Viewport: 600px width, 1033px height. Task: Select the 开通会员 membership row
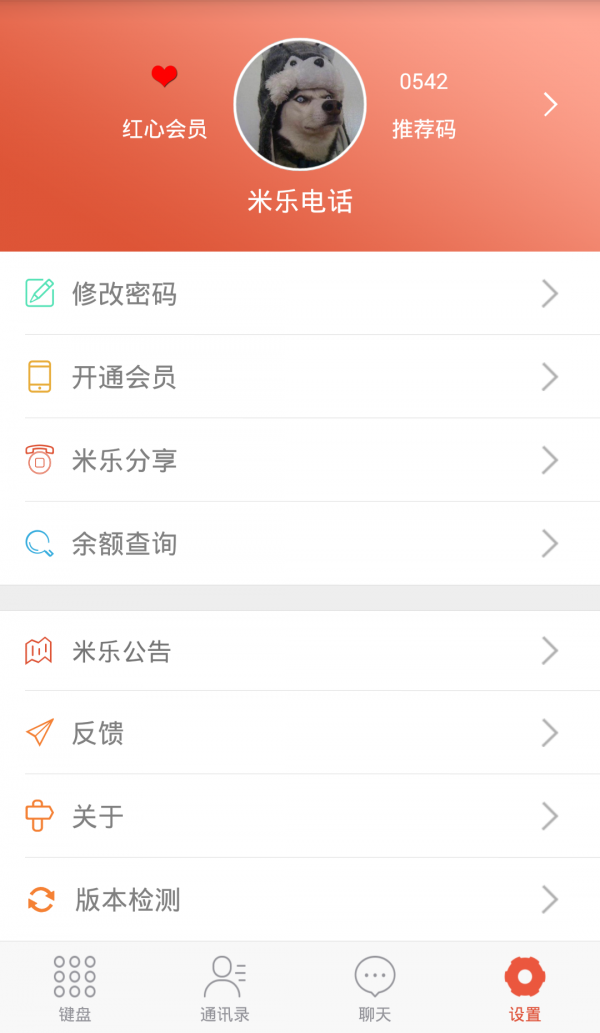[x=300, y=377]
